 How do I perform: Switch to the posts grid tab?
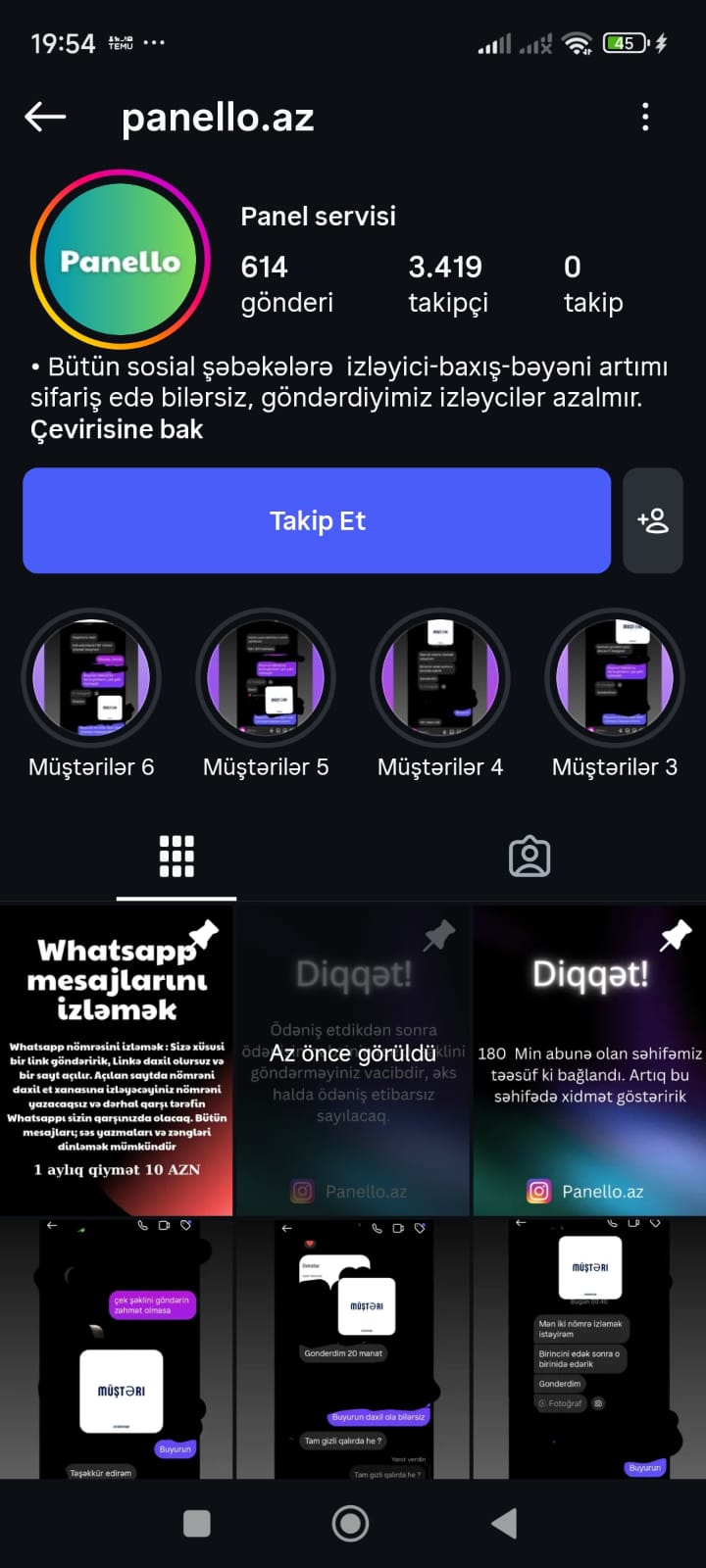[176, 857]
